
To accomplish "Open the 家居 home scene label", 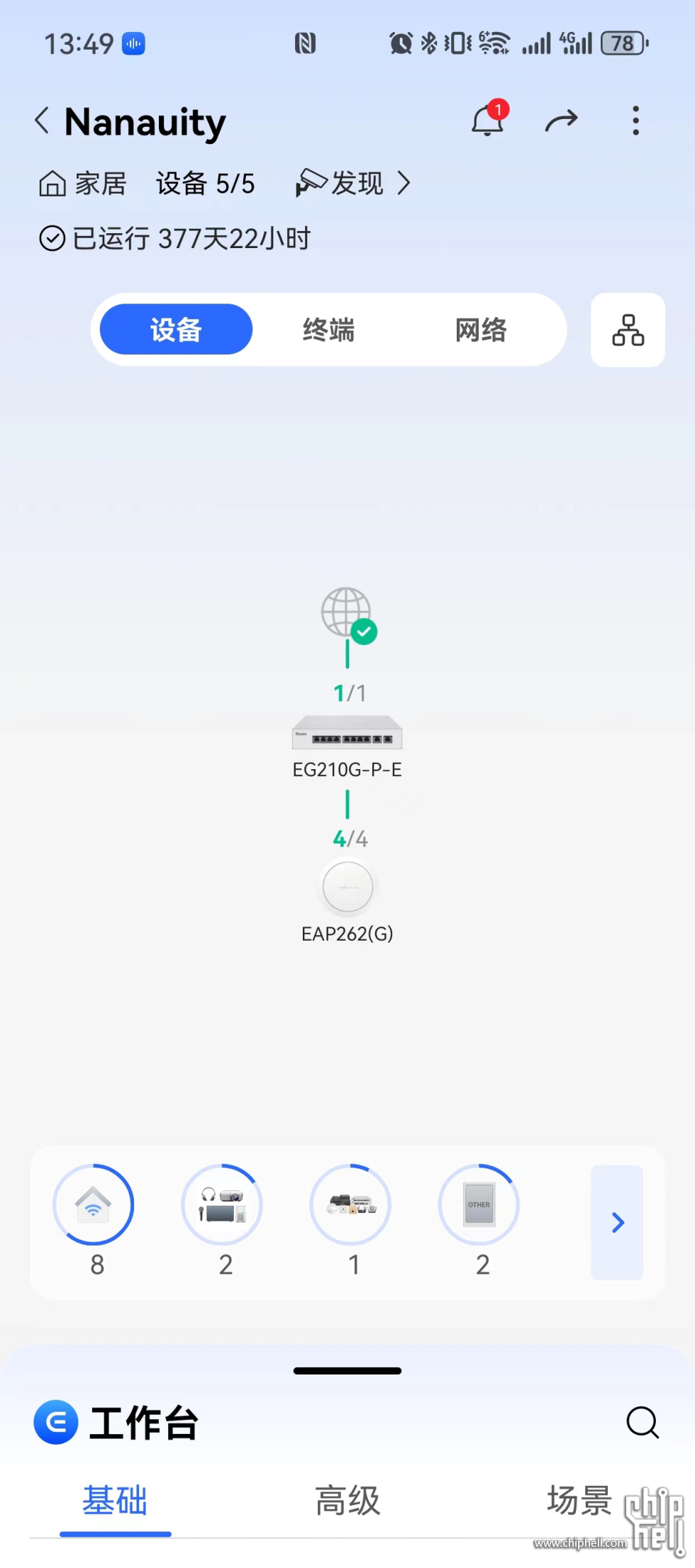I will click(x=84, y=184).
